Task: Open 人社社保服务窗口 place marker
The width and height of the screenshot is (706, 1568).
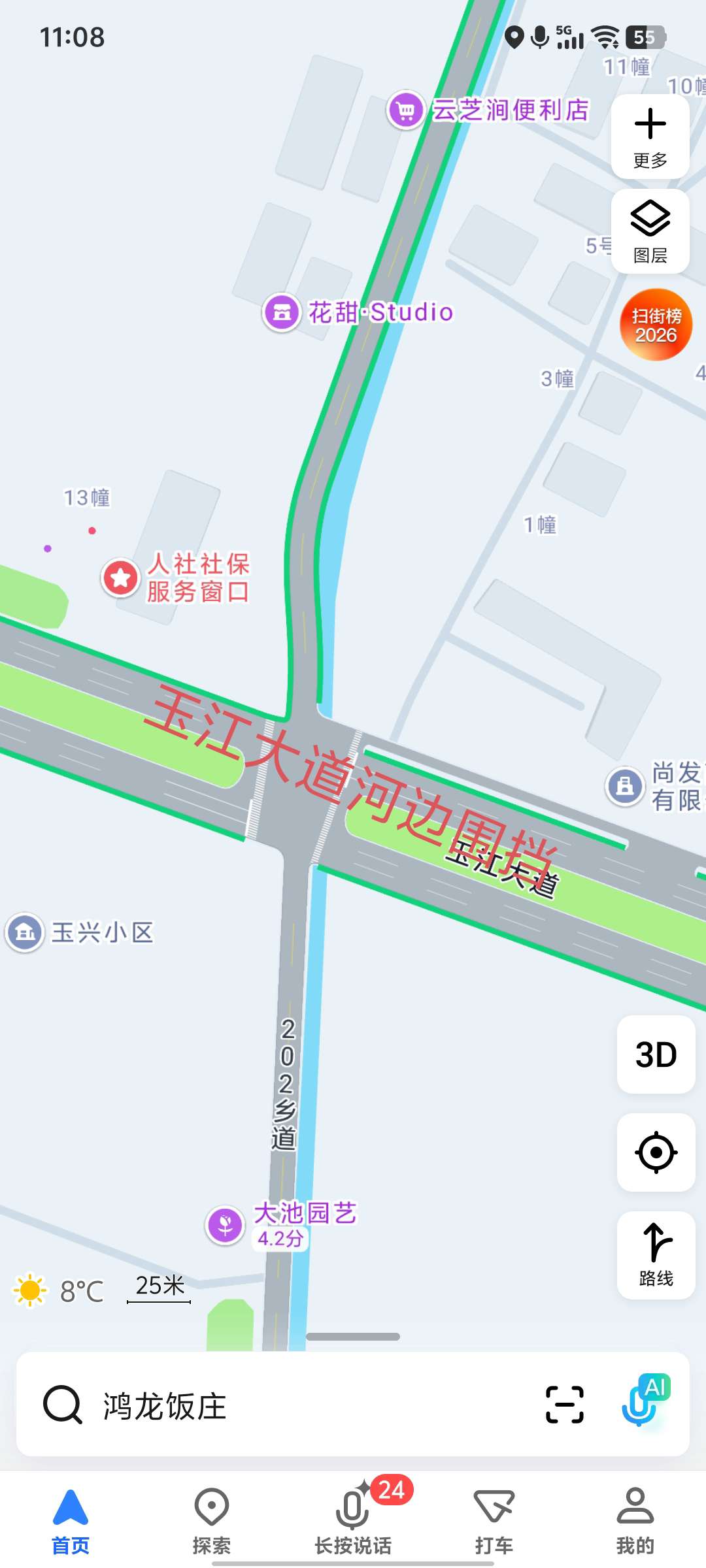Action: coord(121,578)
